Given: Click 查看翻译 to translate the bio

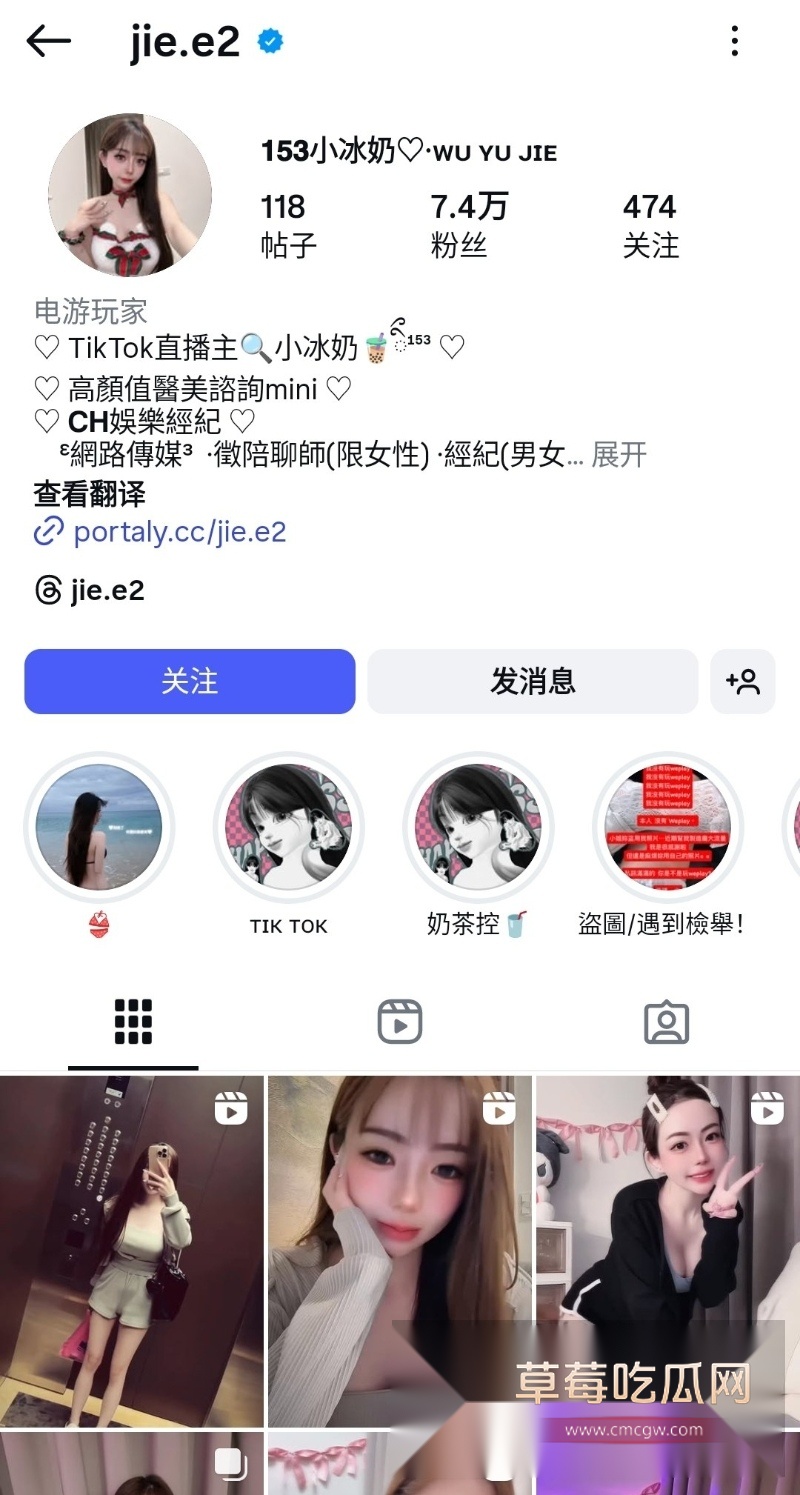Looking at the screenshot, I should click(x=88, y=494).
